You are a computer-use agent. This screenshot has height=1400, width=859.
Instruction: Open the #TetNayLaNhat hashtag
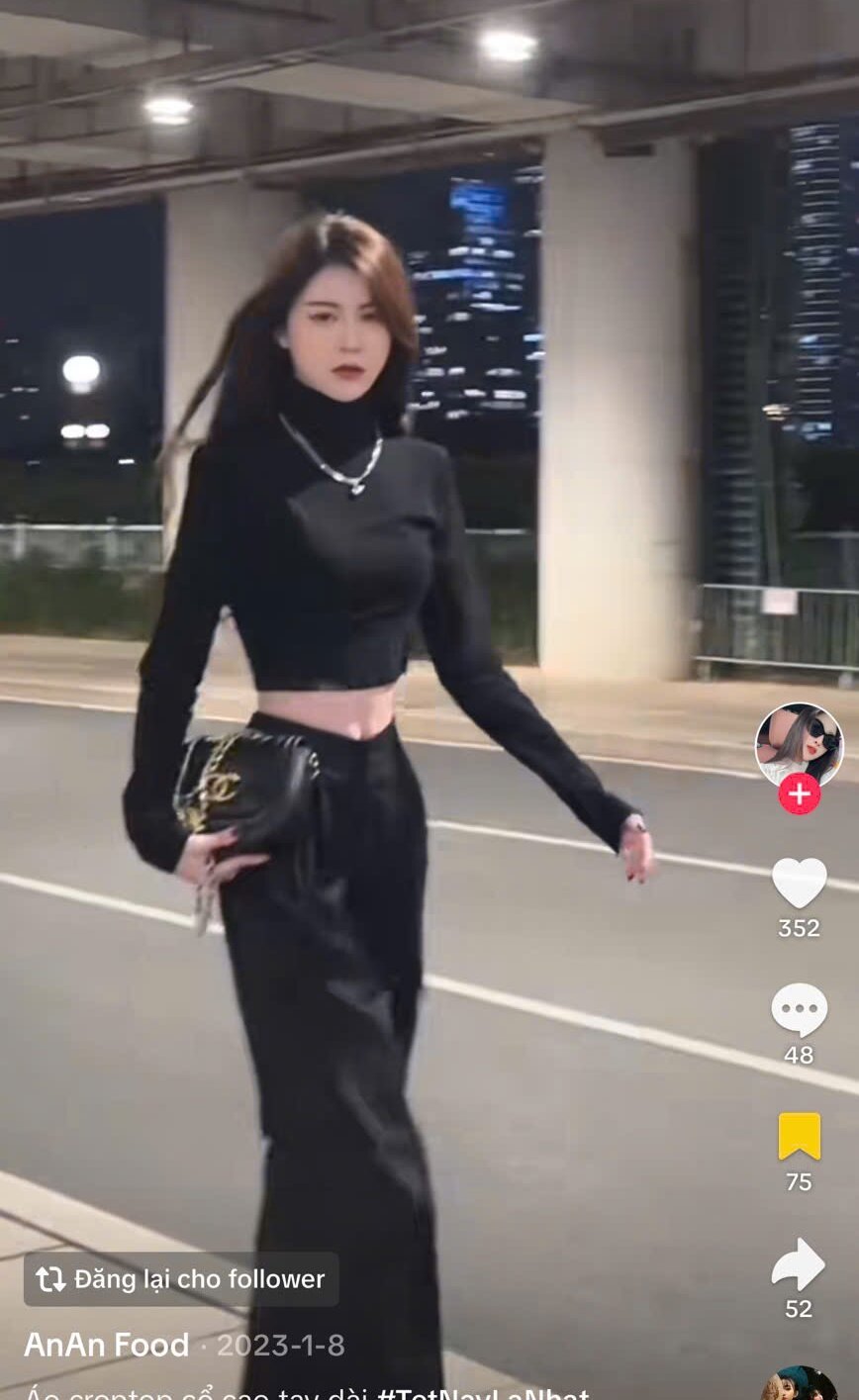tap(483, 1393)
